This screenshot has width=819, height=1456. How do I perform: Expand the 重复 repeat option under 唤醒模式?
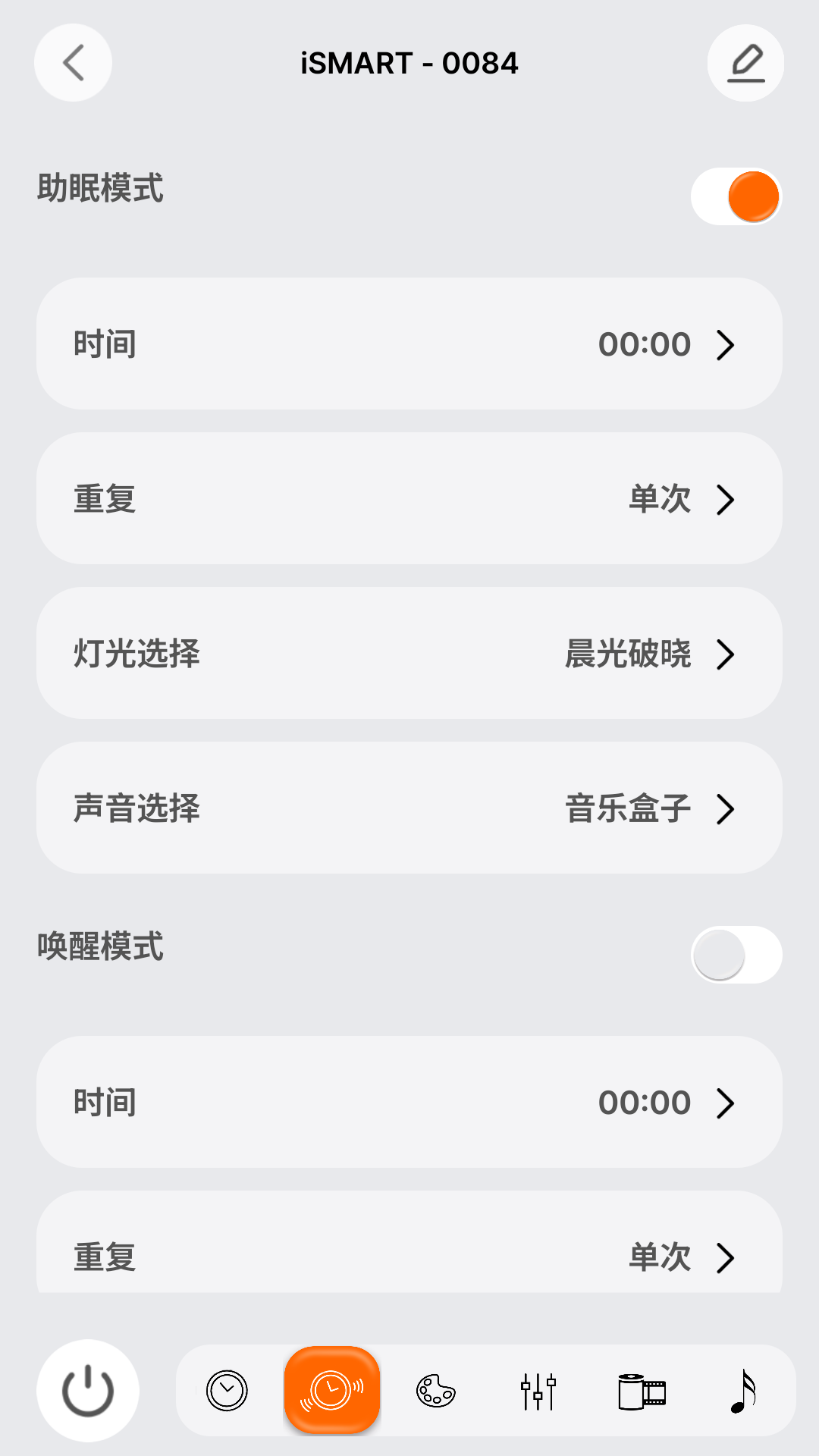coord(409,1258)
